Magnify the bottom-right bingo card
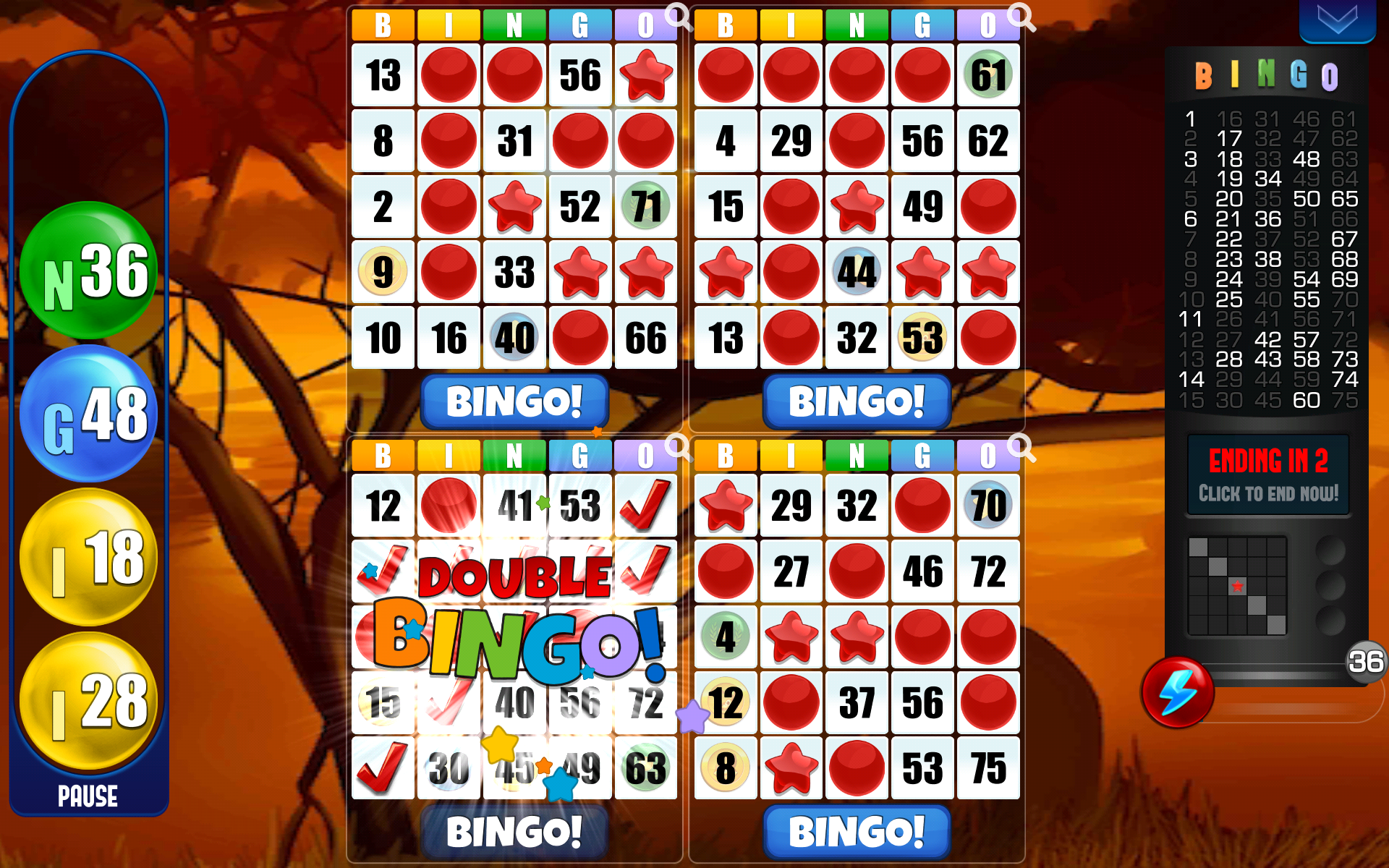 pyautogui.click(x=1021, y=446)
